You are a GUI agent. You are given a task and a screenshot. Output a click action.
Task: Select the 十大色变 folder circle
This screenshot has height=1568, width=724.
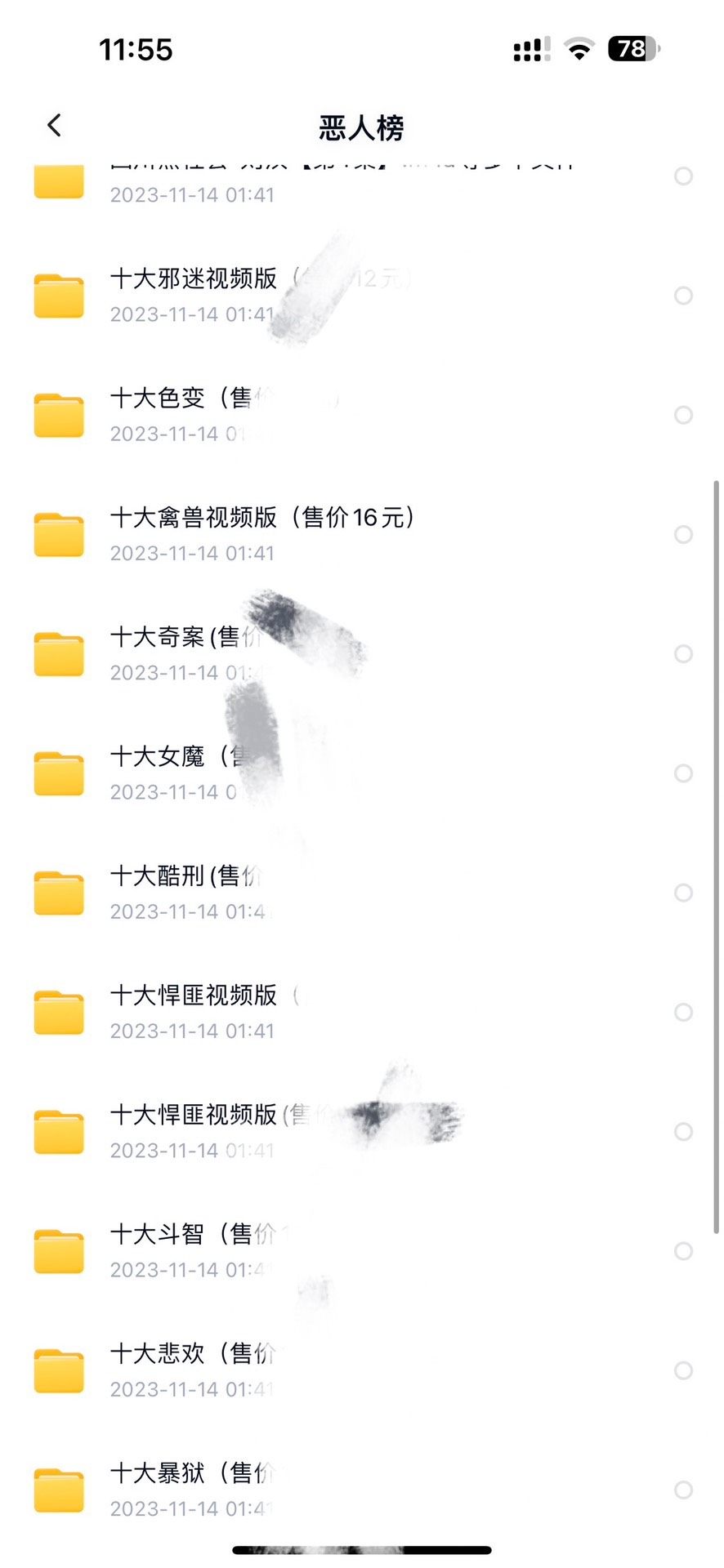click(x=683, y=415)
